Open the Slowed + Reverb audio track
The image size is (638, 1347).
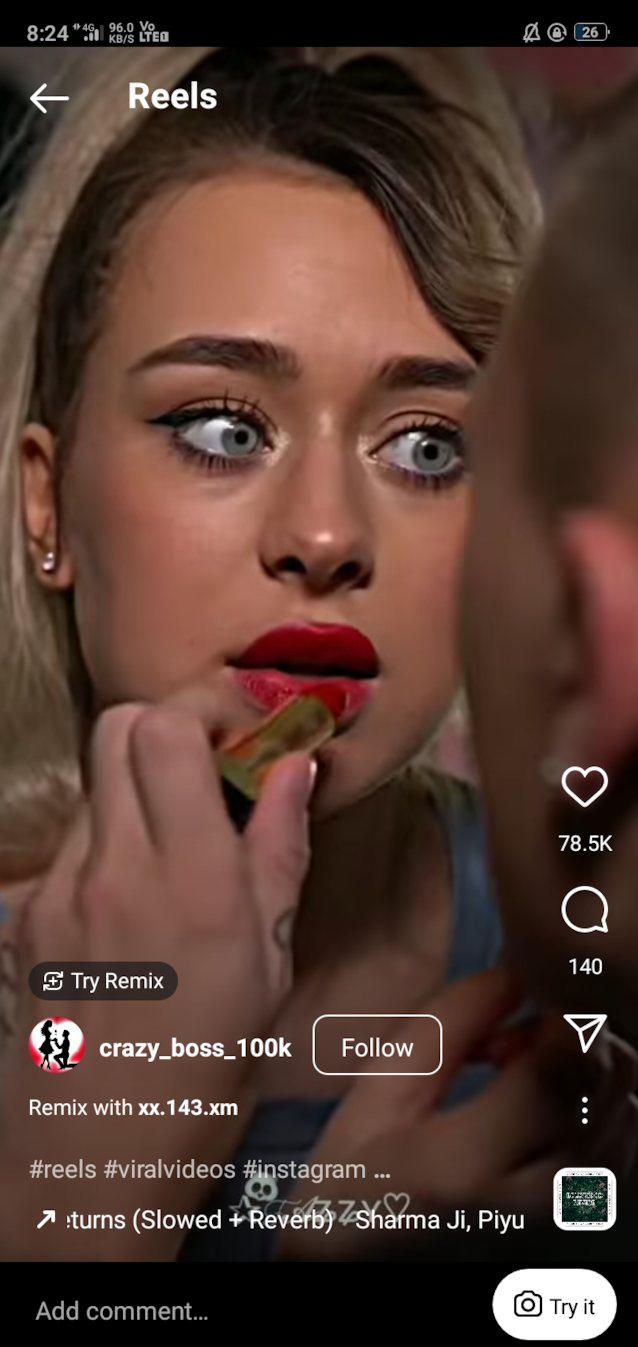(x=280, y=1220)
